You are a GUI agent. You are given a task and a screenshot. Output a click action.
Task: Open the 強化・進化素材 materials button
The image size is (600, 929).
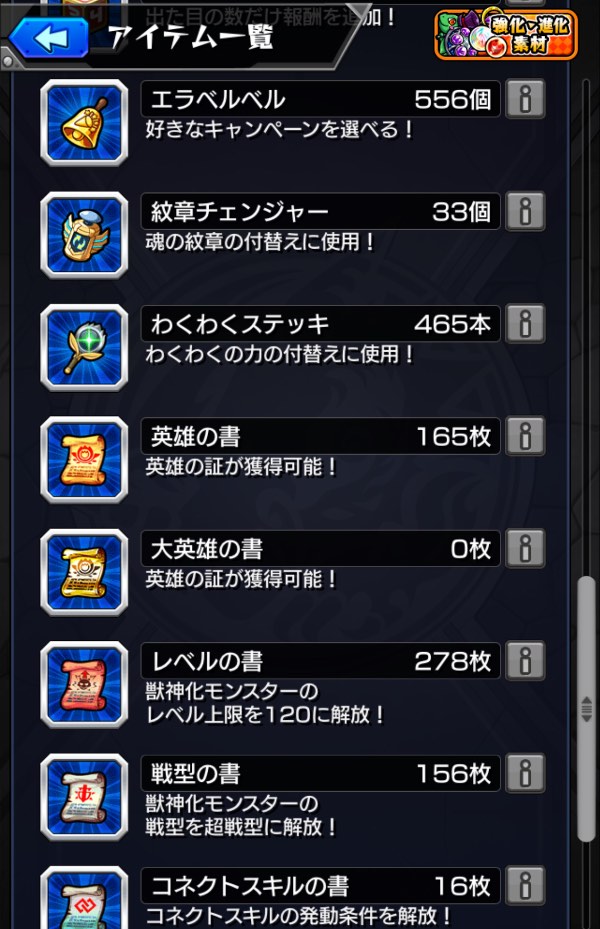505,35
